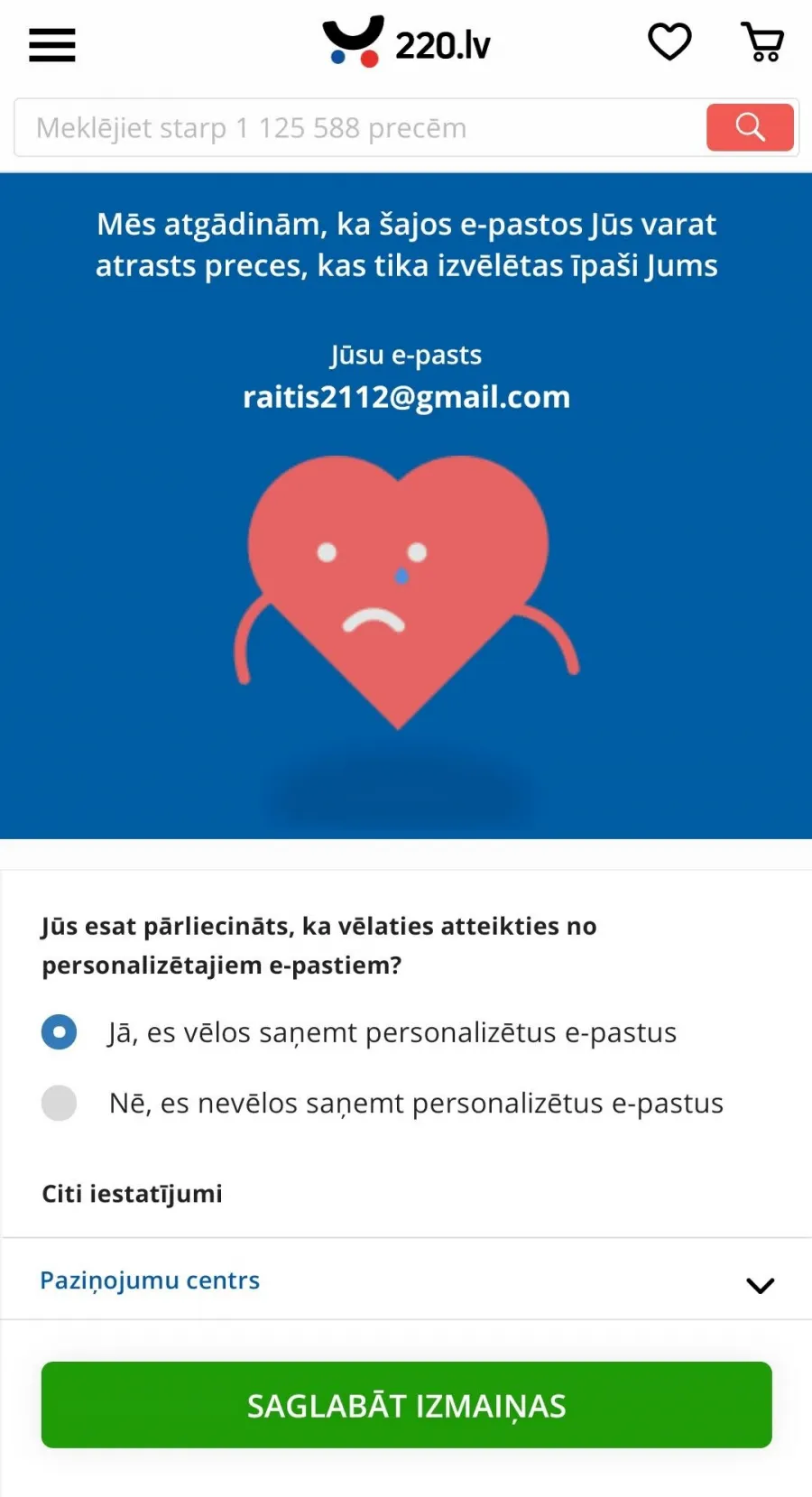Tap the red search magnifier button
Image resolution: width=812 pixels, height=1497 pixels.
point(750,127)
